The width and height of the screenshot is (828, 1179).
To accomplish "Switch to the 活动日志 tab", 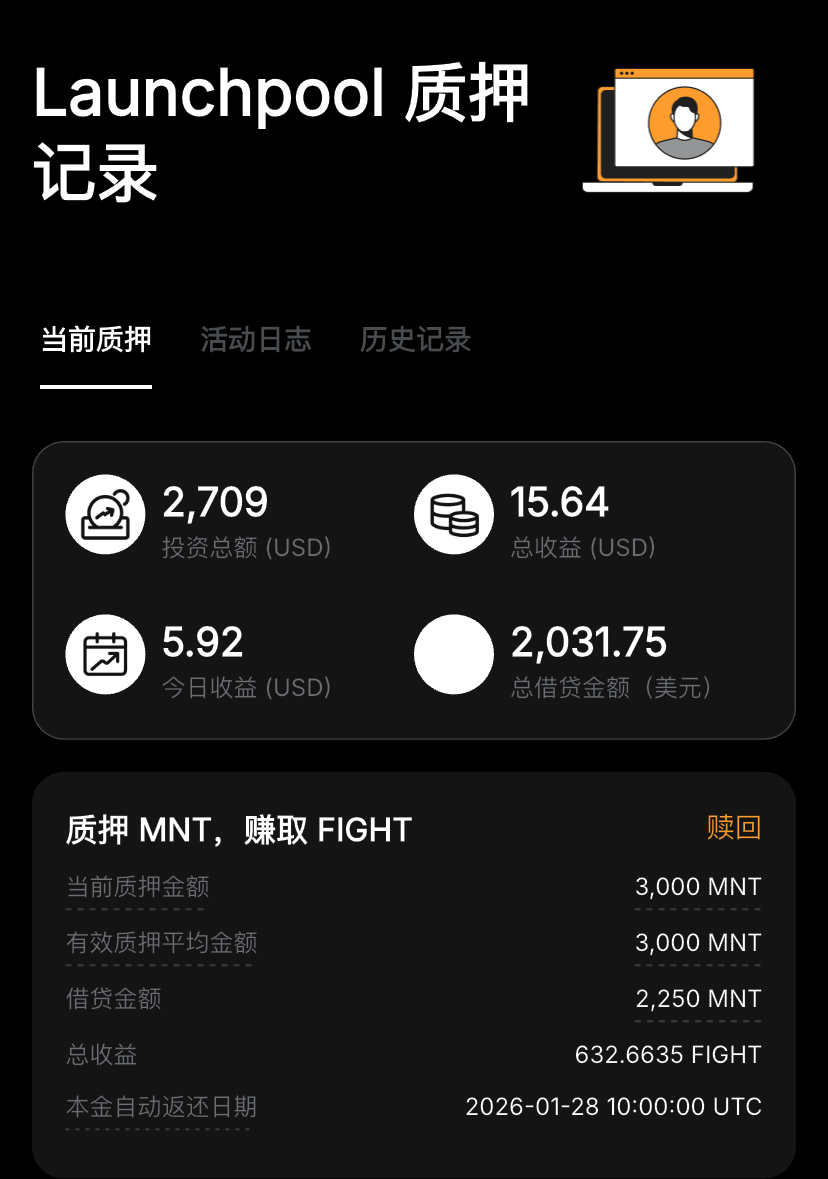I will tap(256, 340).
